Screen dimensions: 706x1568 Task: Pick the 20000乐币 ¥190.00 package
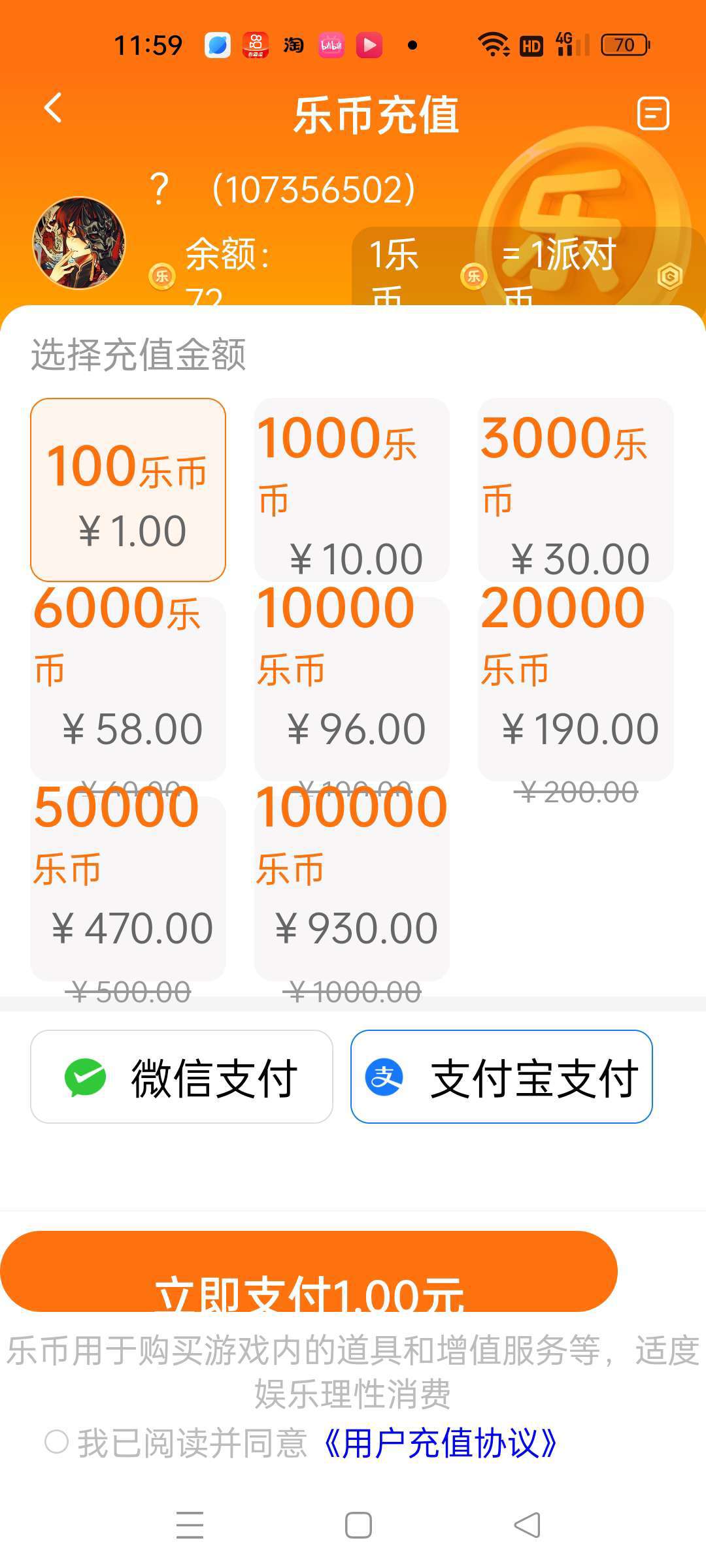click(x=575, y=689)
